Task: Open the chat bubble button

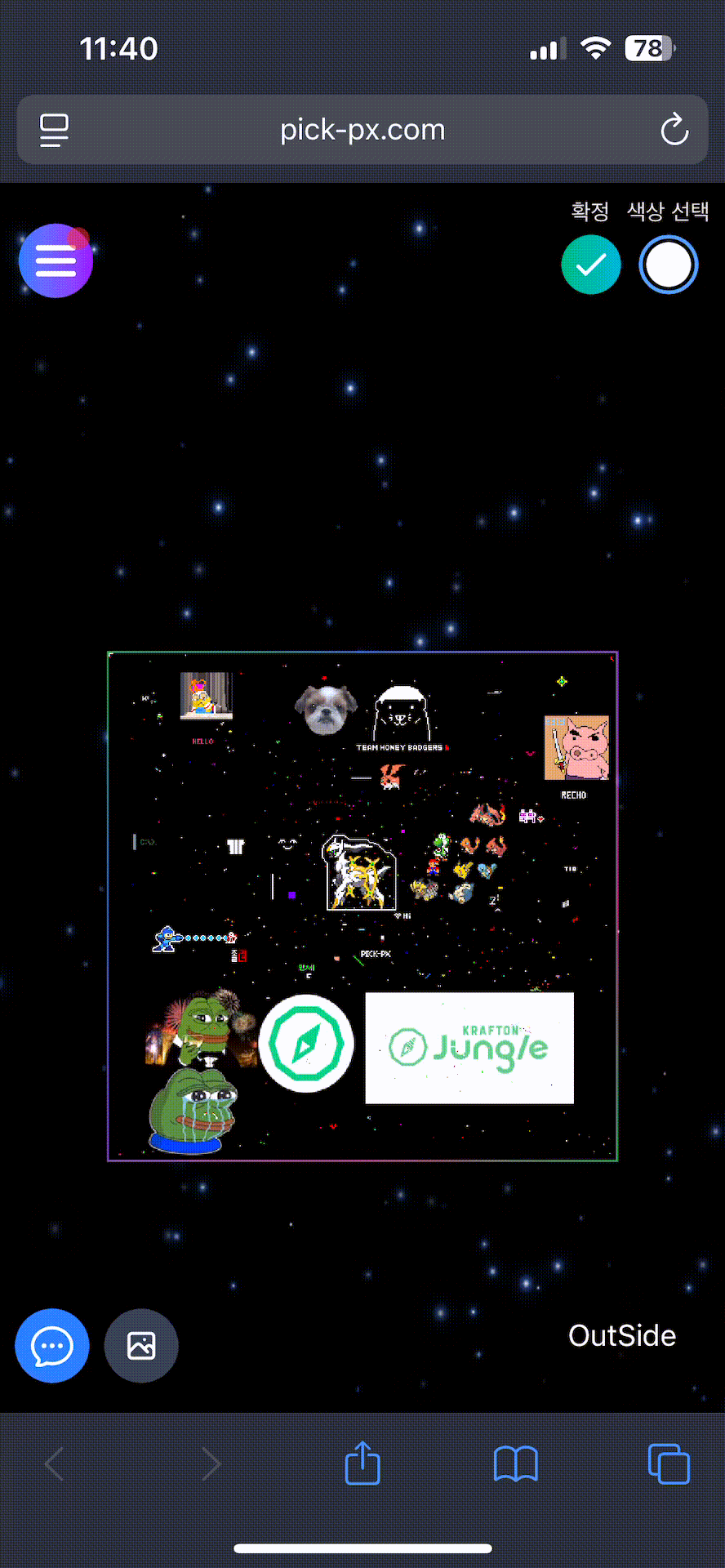Action: point(52,1346)
